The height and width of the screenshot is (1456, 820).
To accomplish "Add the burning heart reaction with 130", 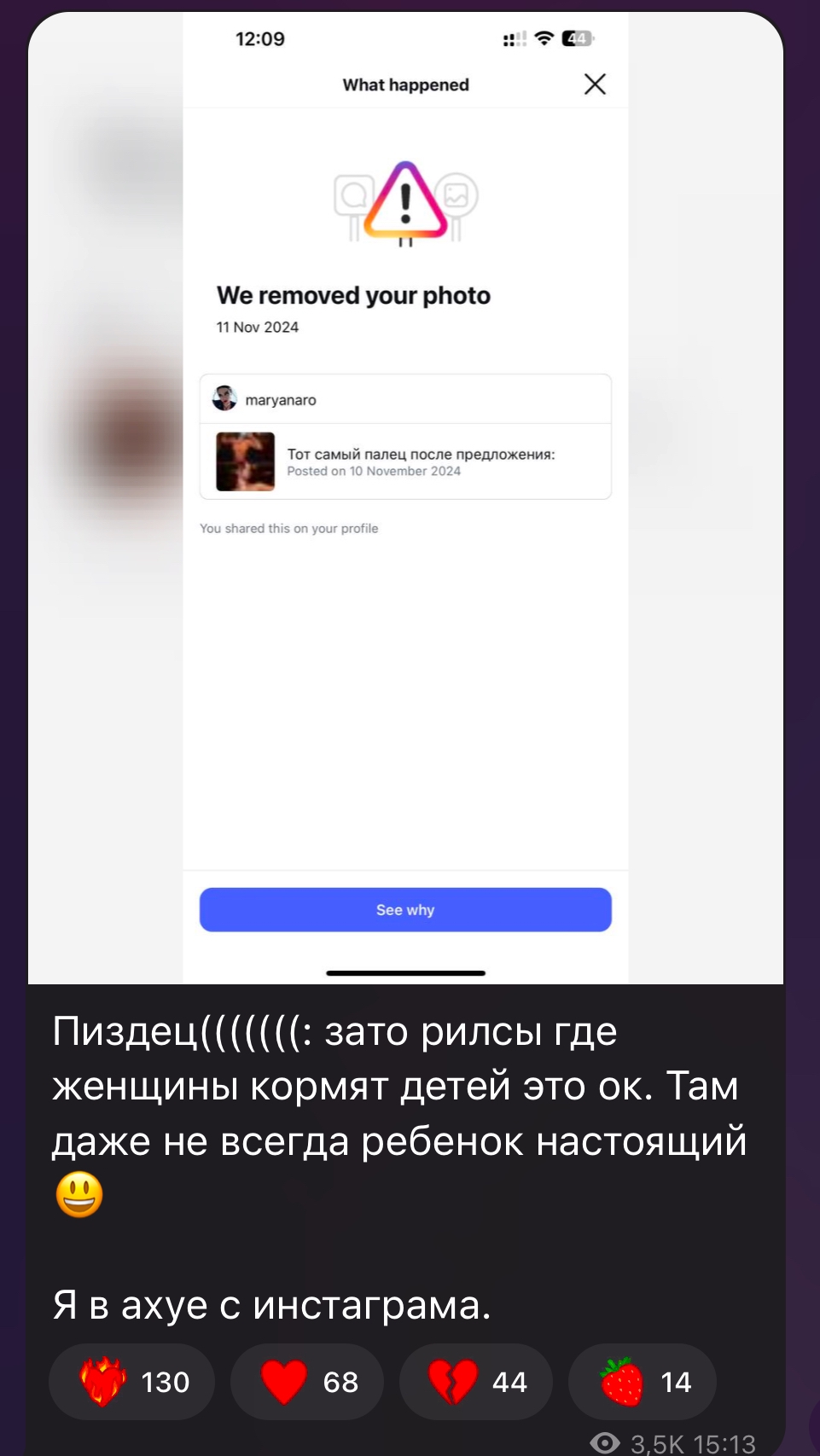I will [131, 1382].
